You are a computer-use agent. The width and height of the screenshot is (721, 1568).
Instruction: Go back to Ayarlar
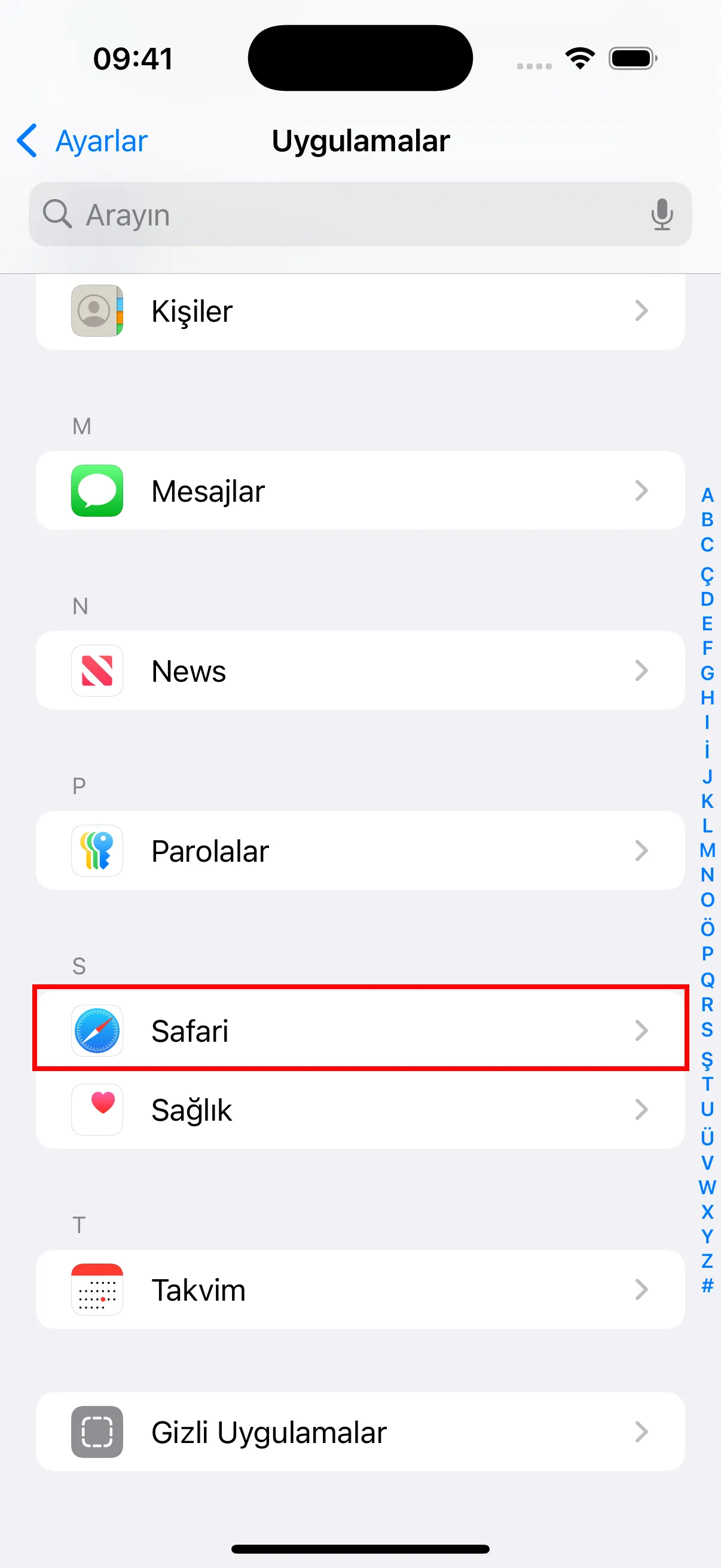pyautogui.click(x=83, y=141)
